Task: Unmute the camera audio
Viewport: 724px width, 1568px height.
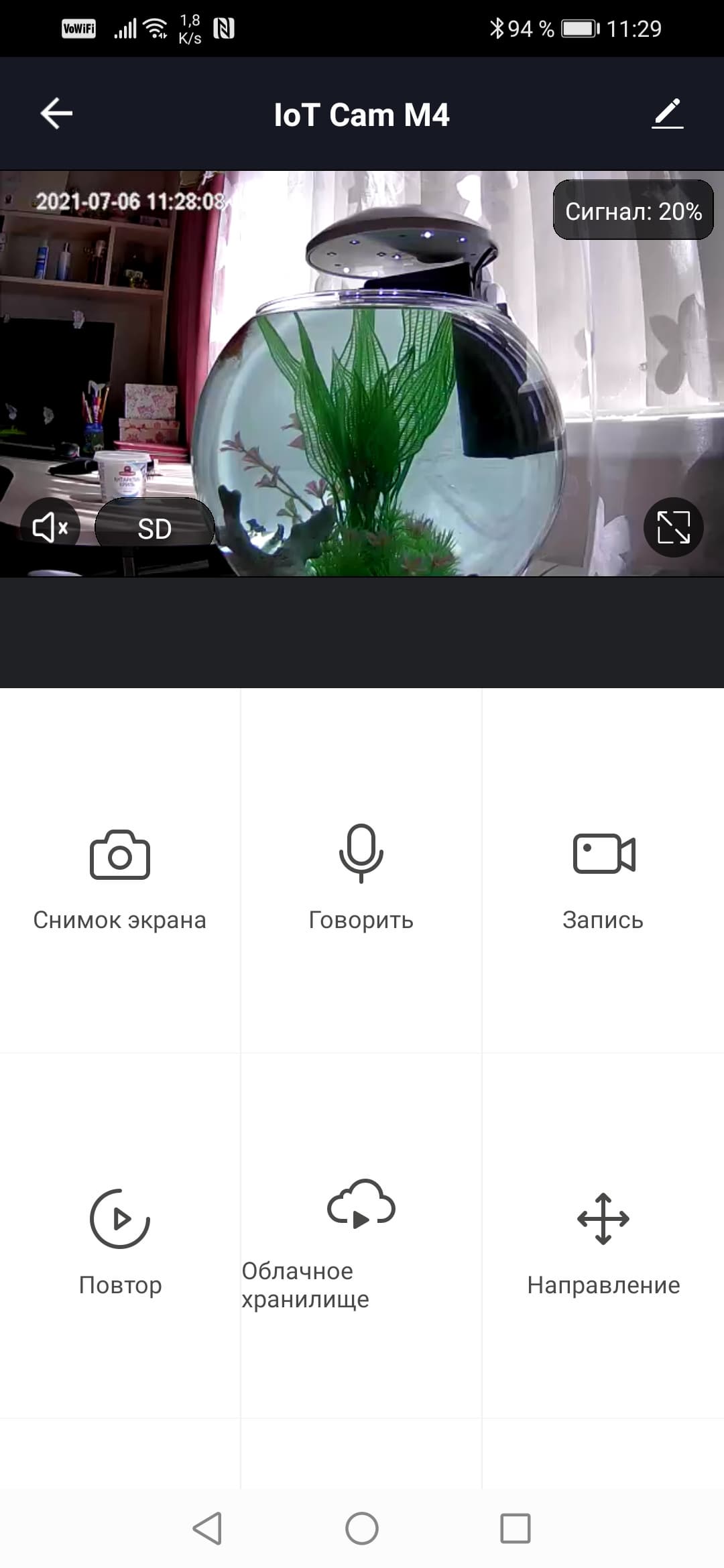Action: tap(50, 528)
